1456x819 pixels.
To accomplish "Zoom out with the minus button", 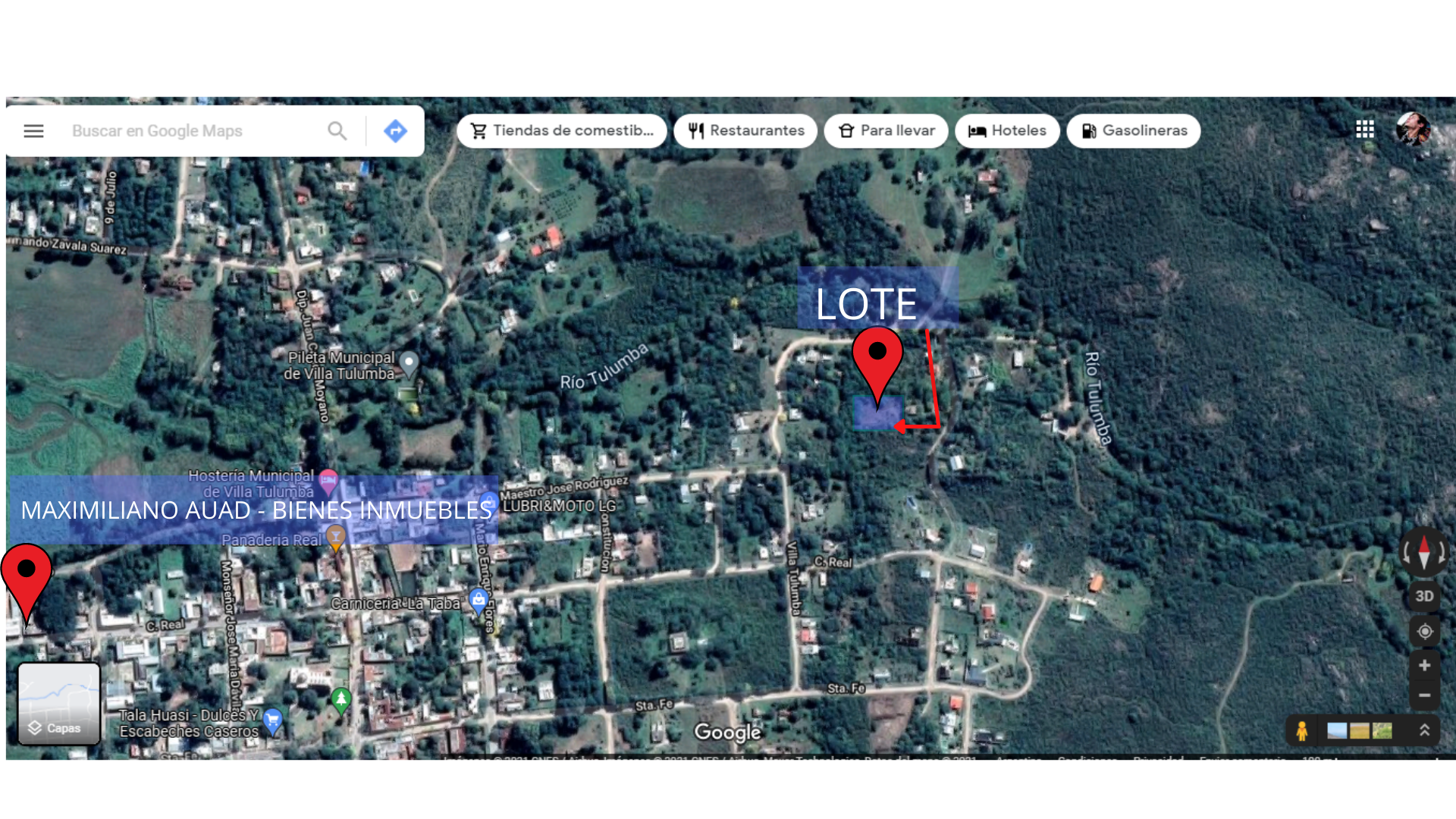I will pos(1425,695).
